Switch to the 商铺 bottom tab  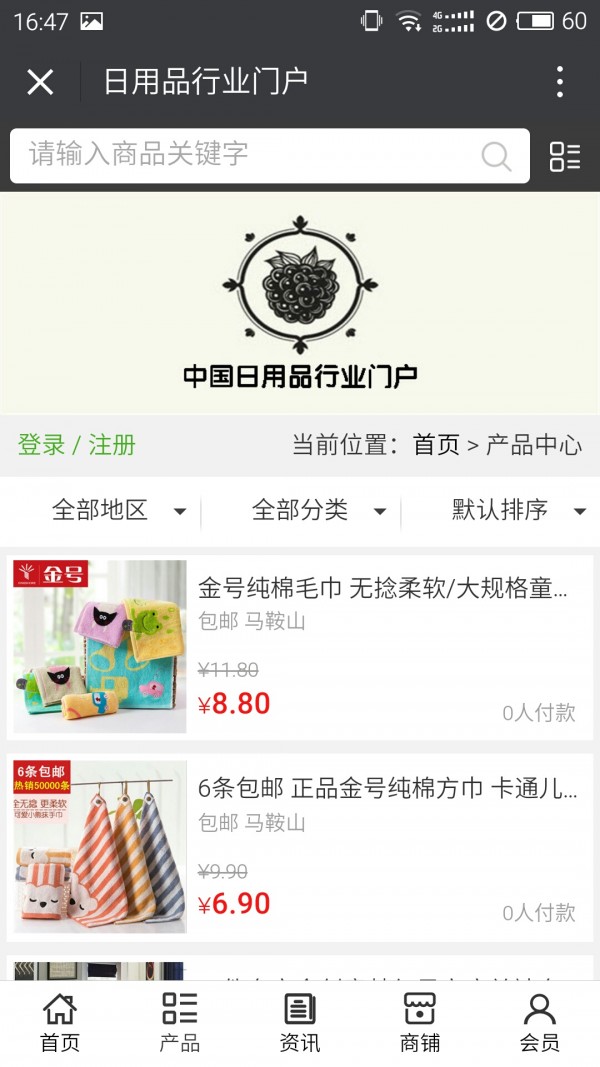pos(420,1023)
